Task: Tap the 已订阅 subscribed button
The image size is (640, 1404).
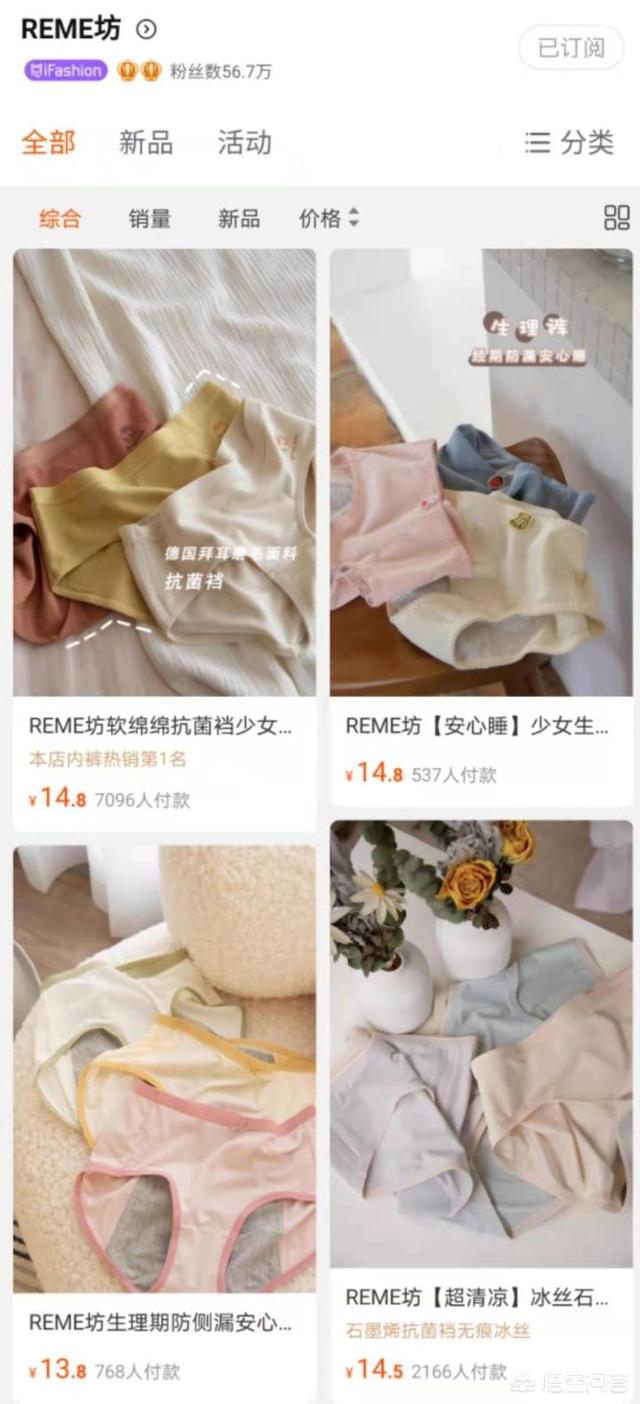Action: click(x=571, y=48)
